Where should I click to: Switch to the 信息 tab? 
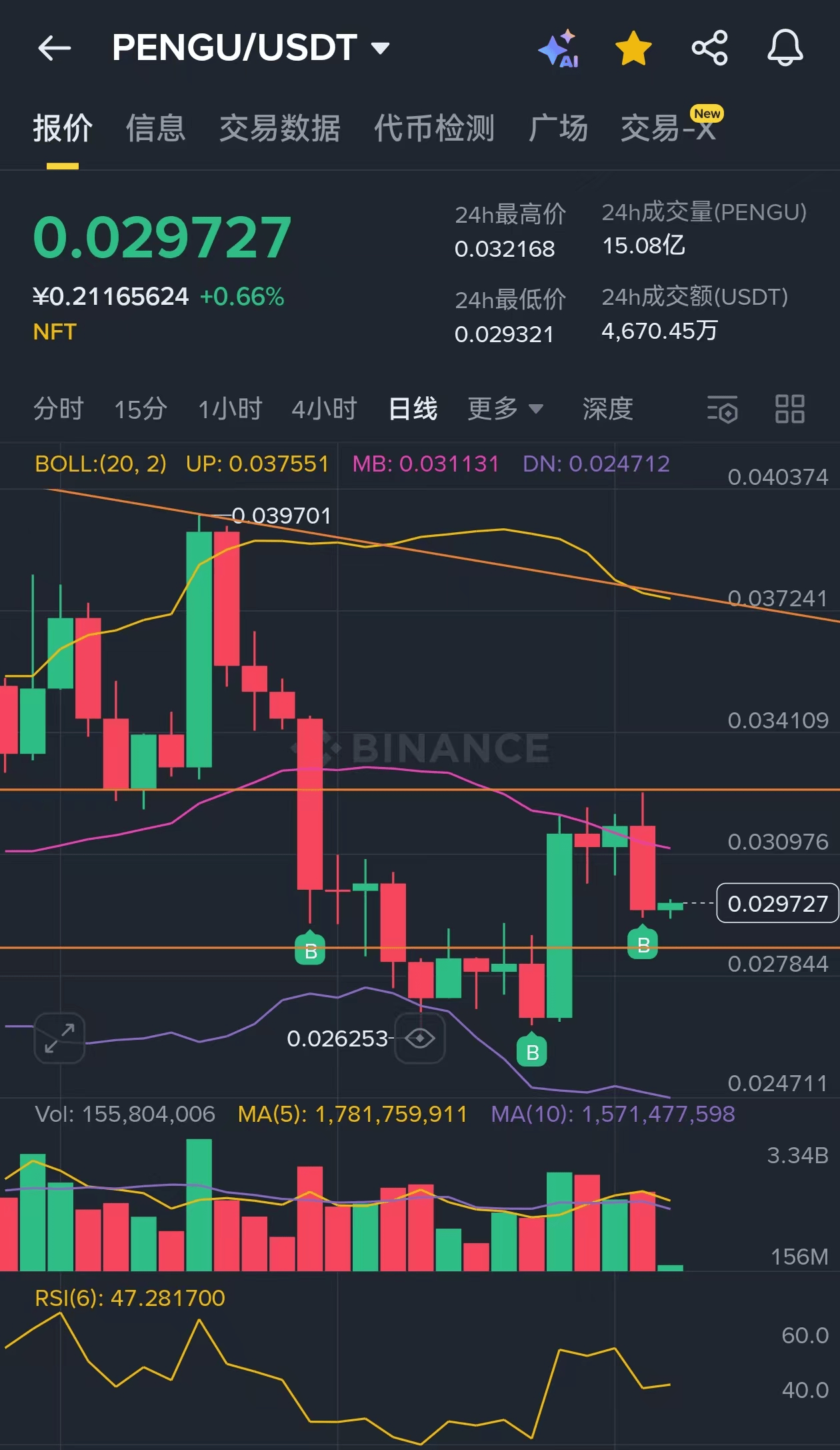(x=155, y=128)
